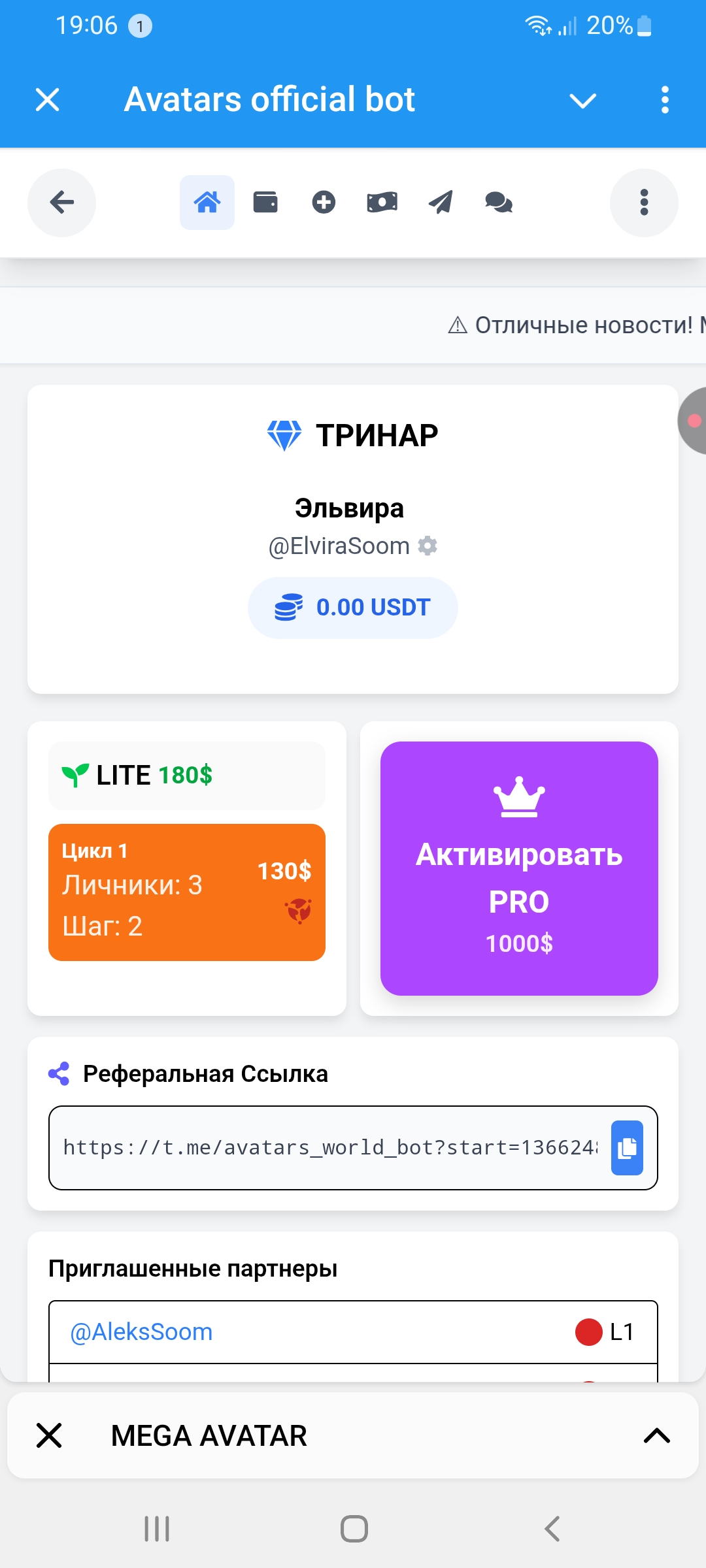The image size is (706, 1568).
Task: Open the round three-dot menu button
Action: tap(644, 203)
